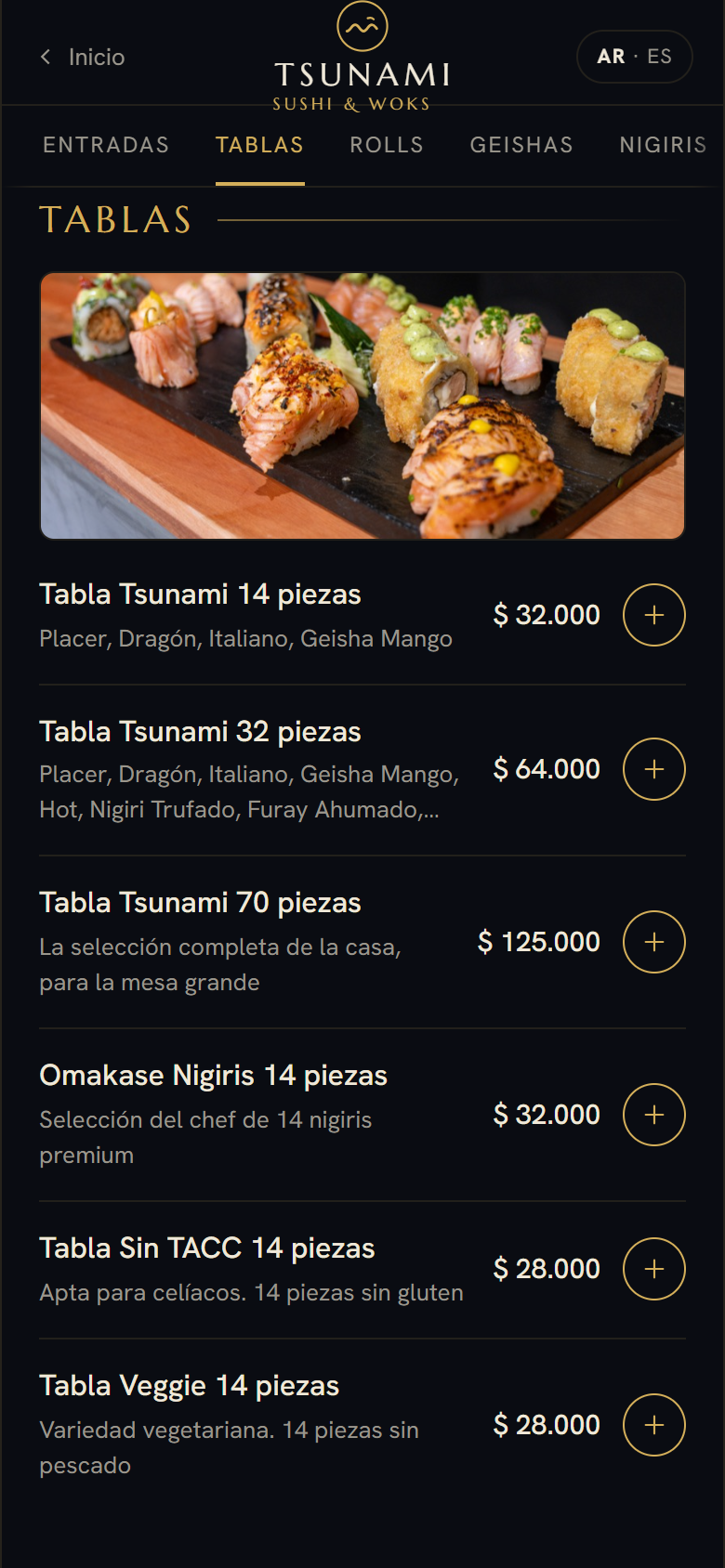725x1568 pixels.
Task: Go back to Inicio
Action: point(82,57)
